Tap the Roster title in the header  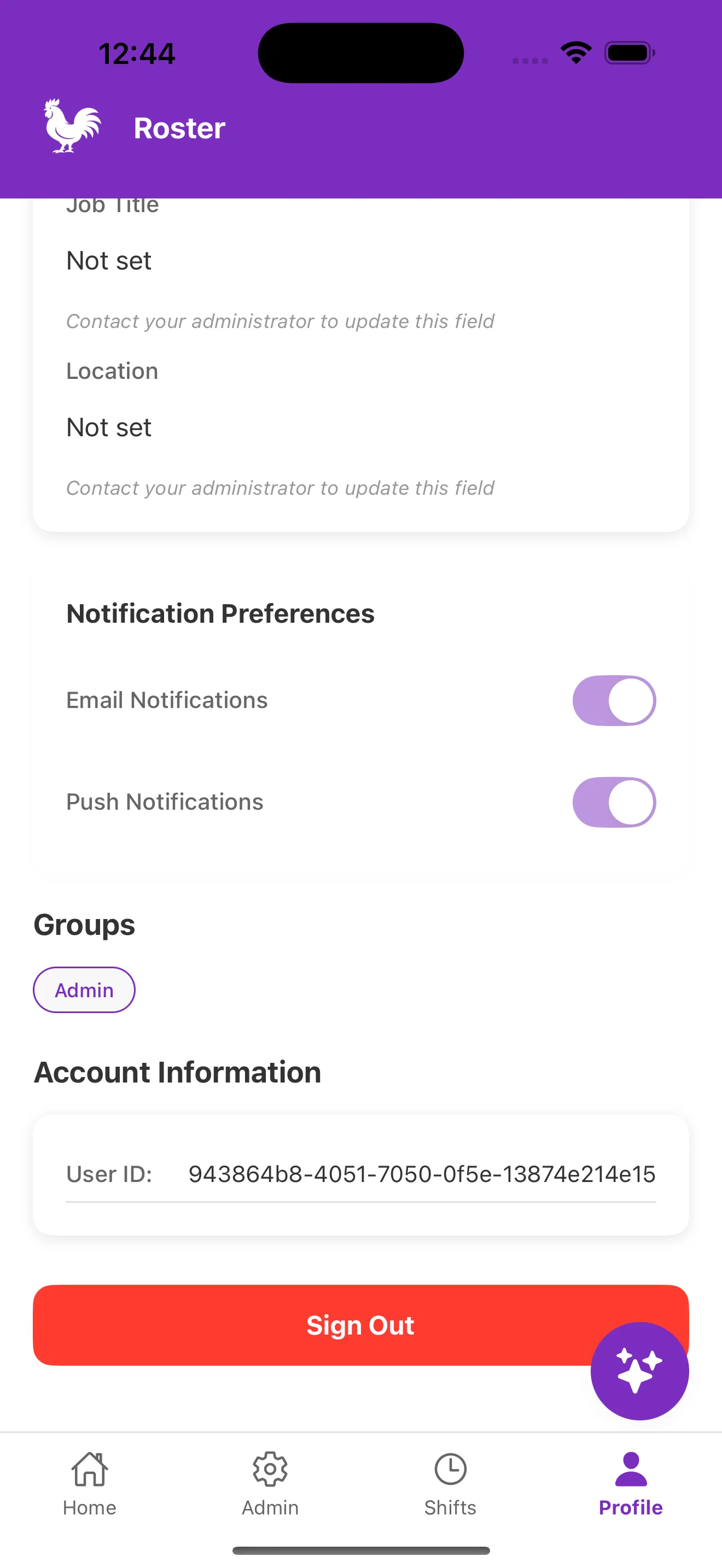coord(178,128)
